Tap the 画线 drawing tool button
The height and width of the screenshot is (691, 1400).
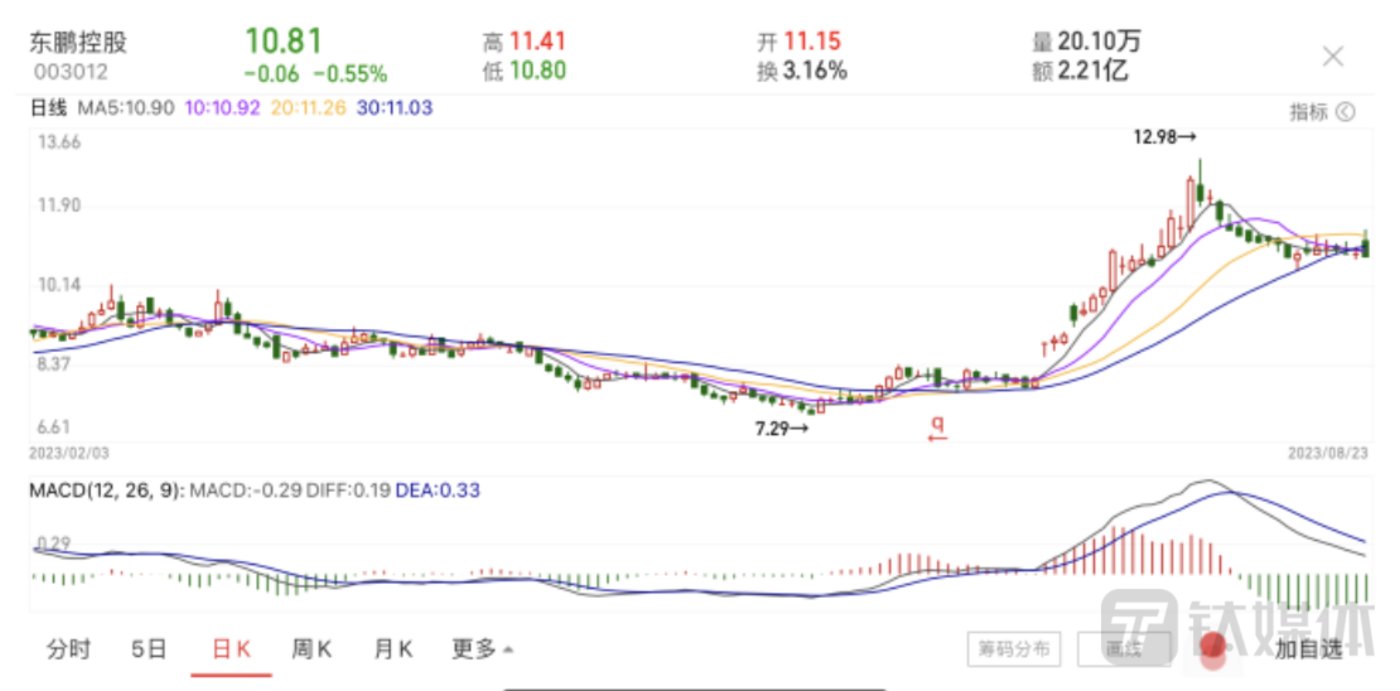1124,649
